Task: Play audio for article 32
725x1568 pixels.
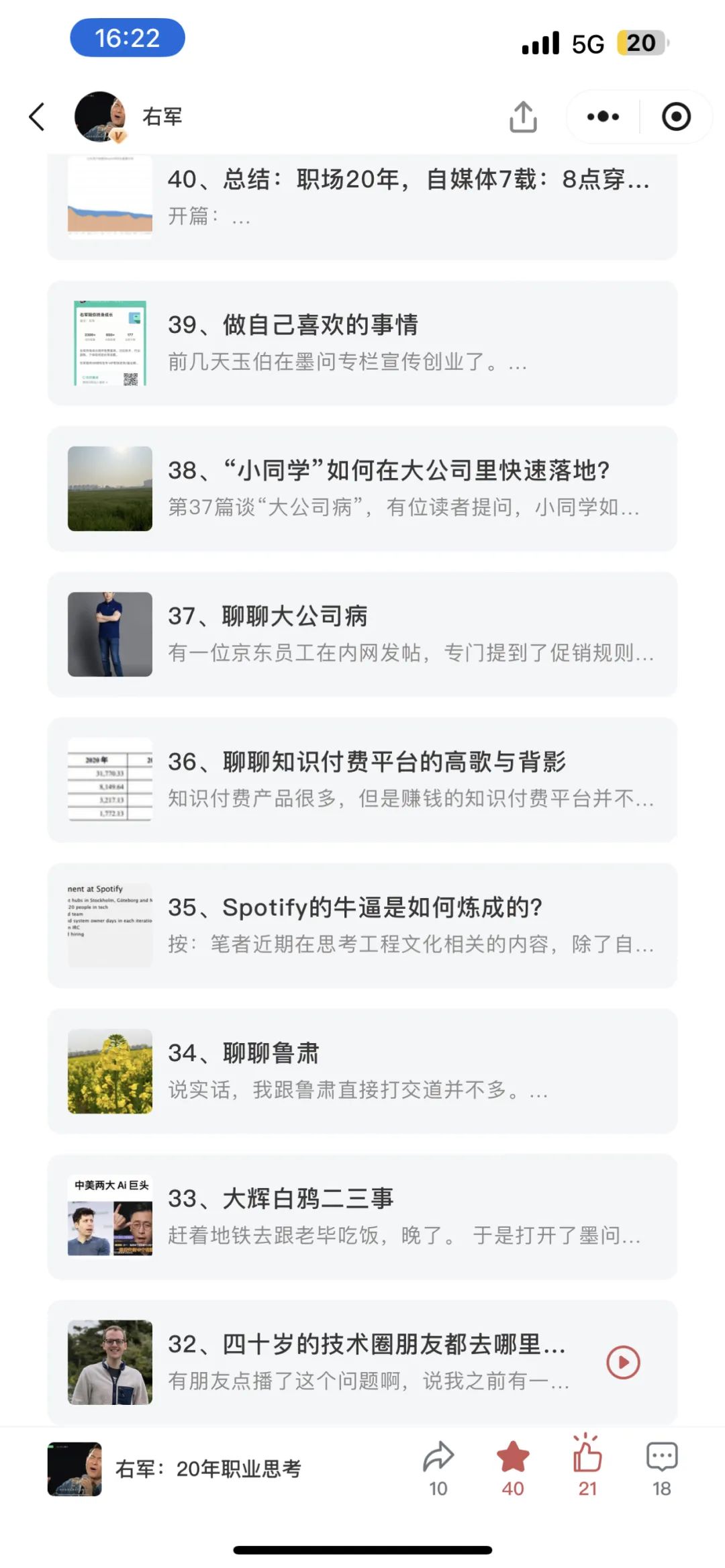Action: click(x=623, y=1362)
